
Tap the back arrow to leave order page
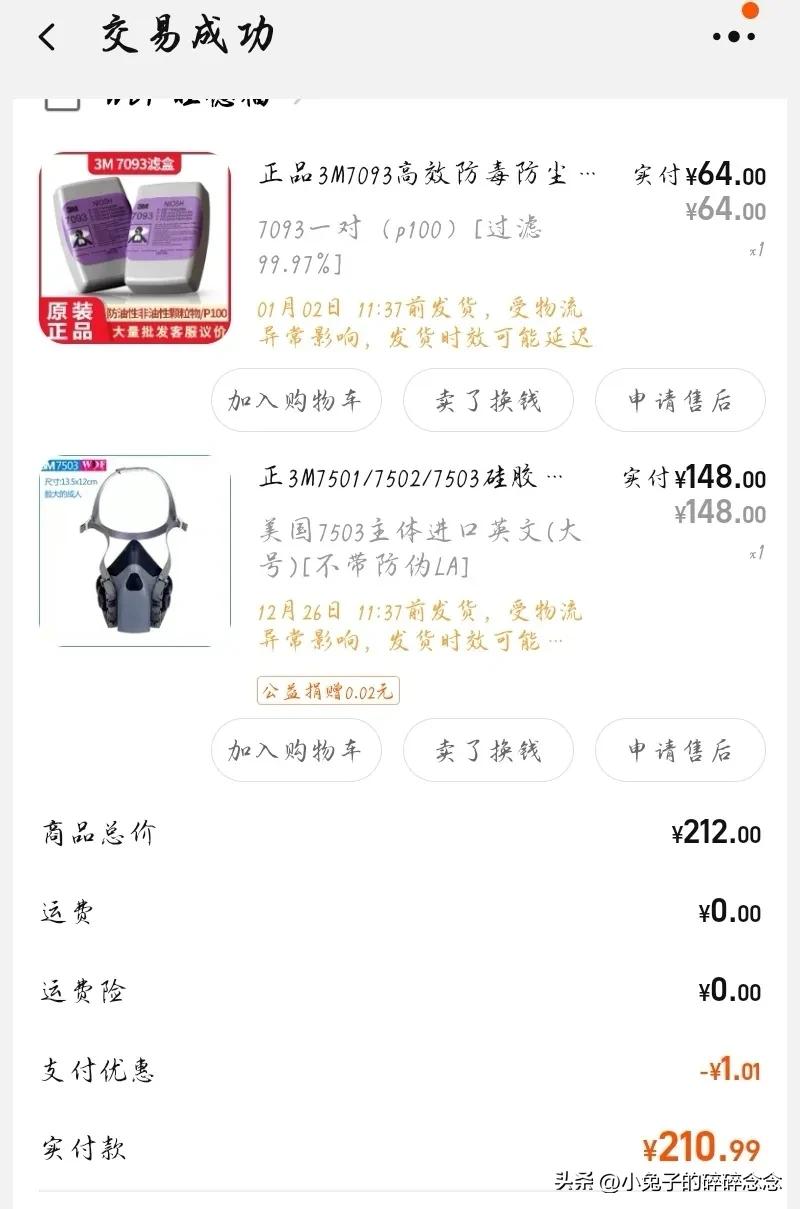[x=47, y=36]
